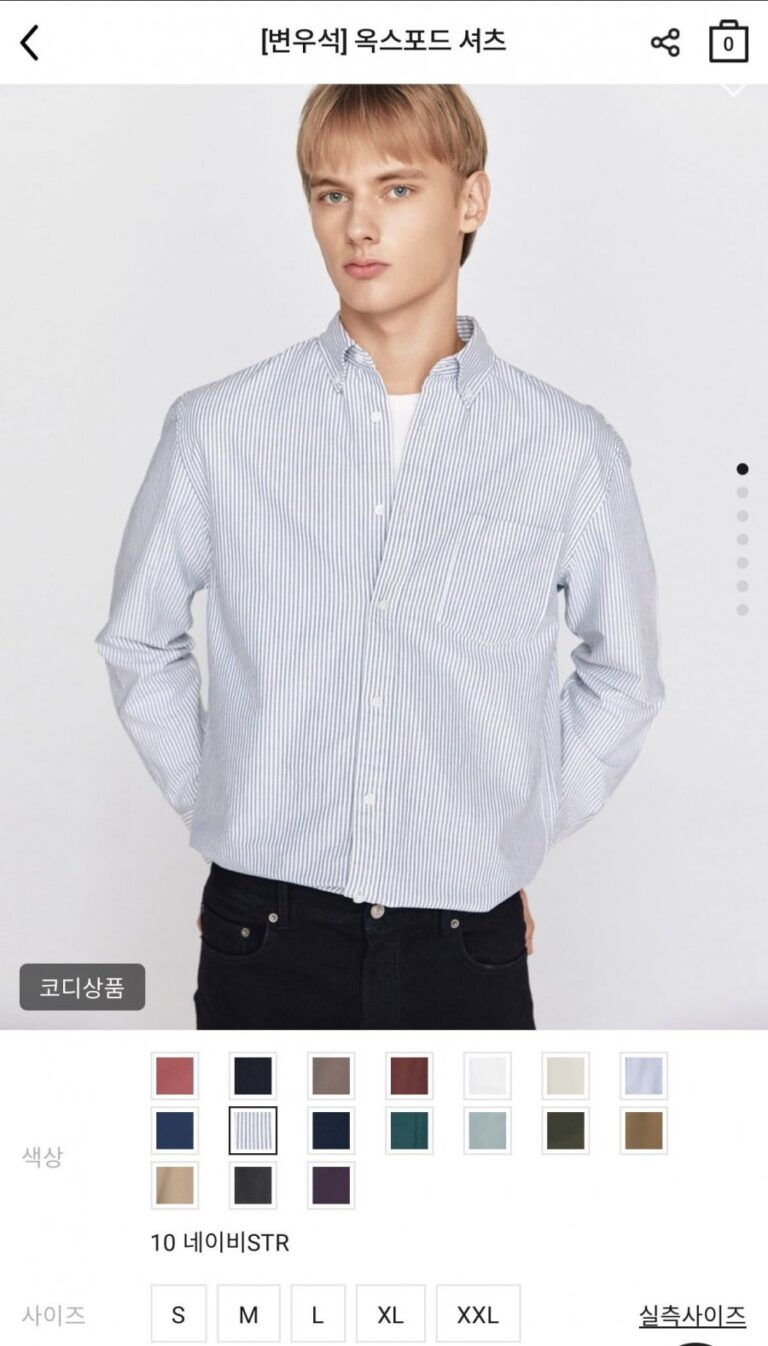Pick size L
This screenshot has height=1346, width=768.
[318, 1315]
